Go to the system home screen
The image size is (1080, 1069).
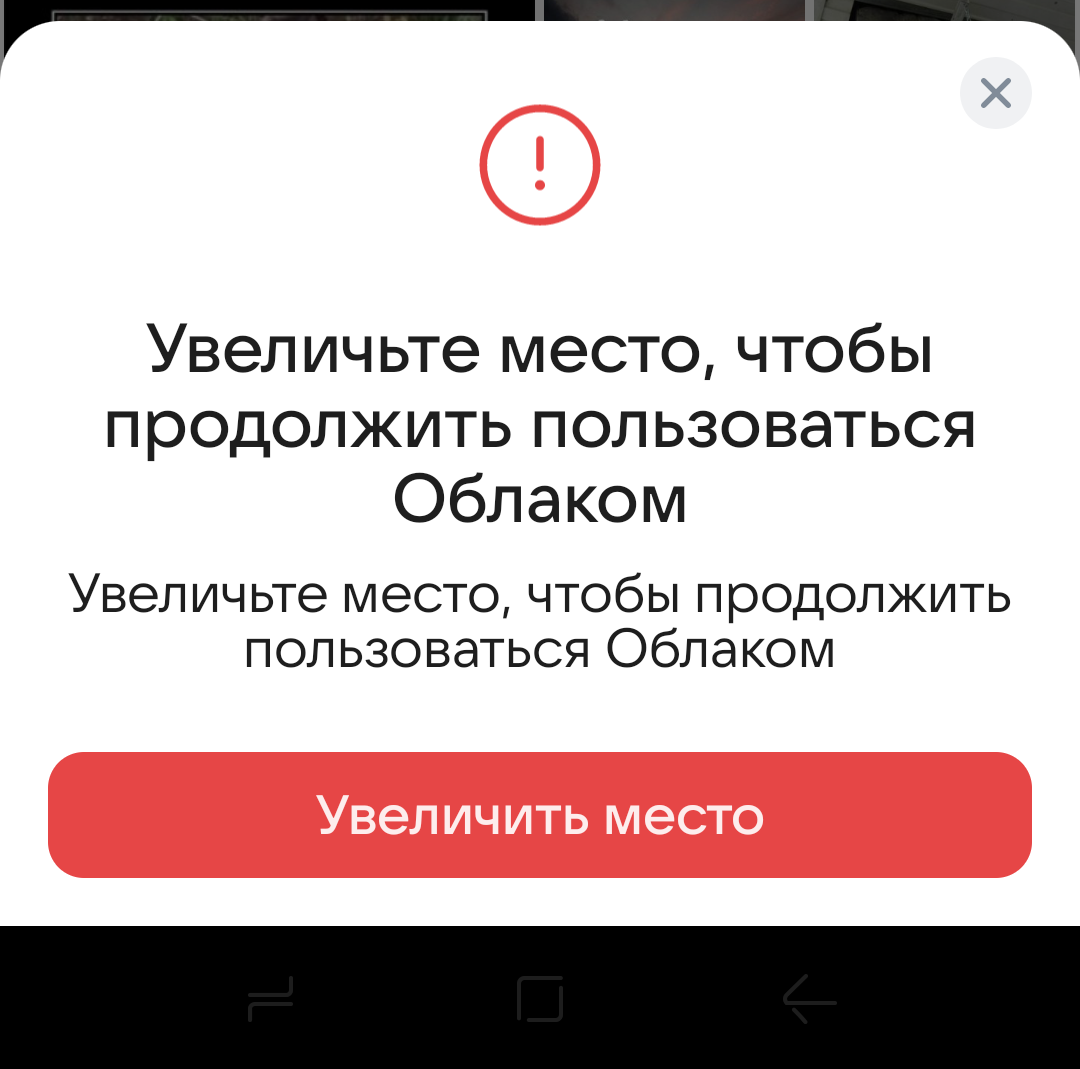click(540, 999)
